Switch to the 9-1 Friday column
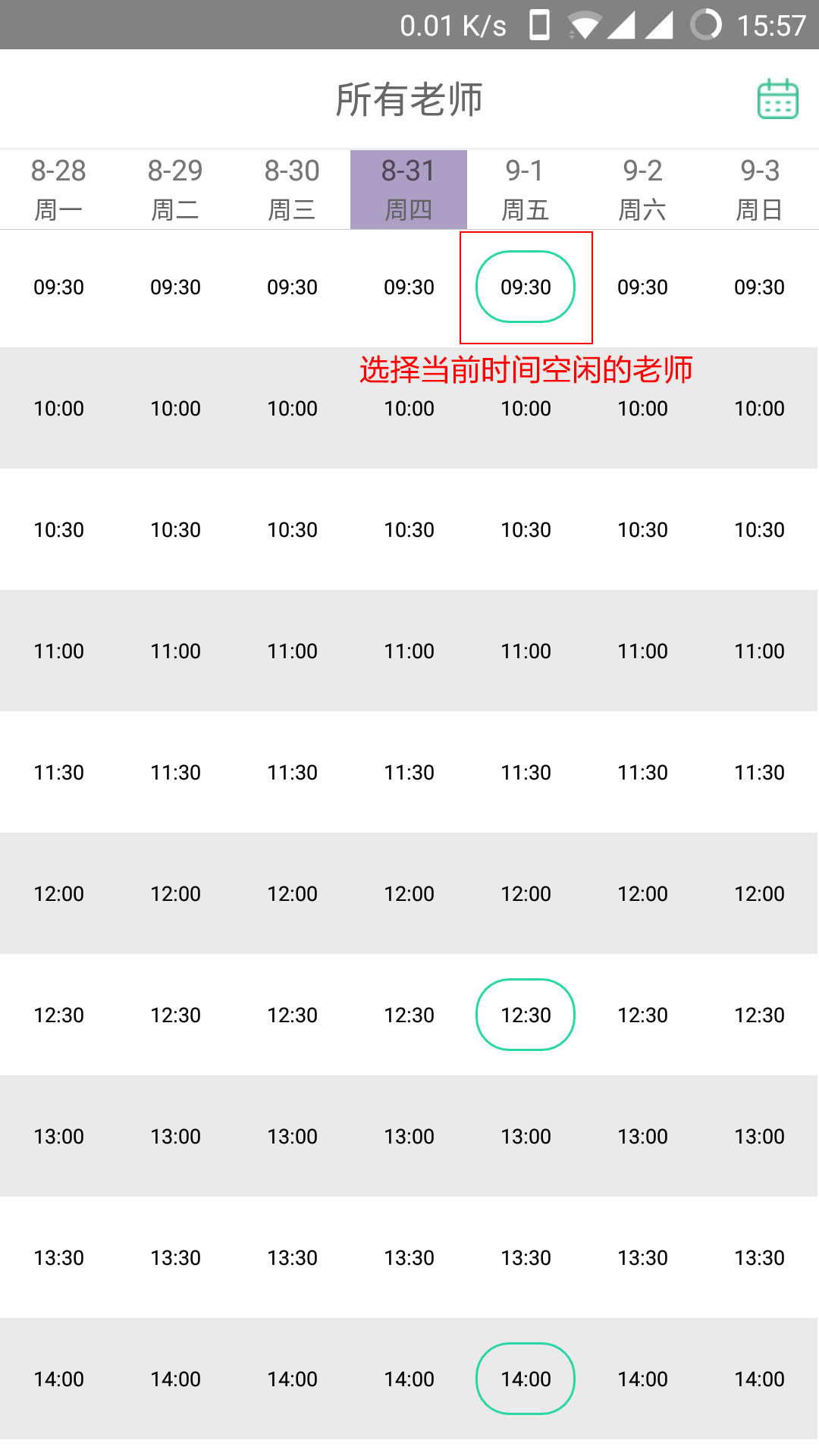This screenshot has height=1456, width=819. [x=526, y=190]
